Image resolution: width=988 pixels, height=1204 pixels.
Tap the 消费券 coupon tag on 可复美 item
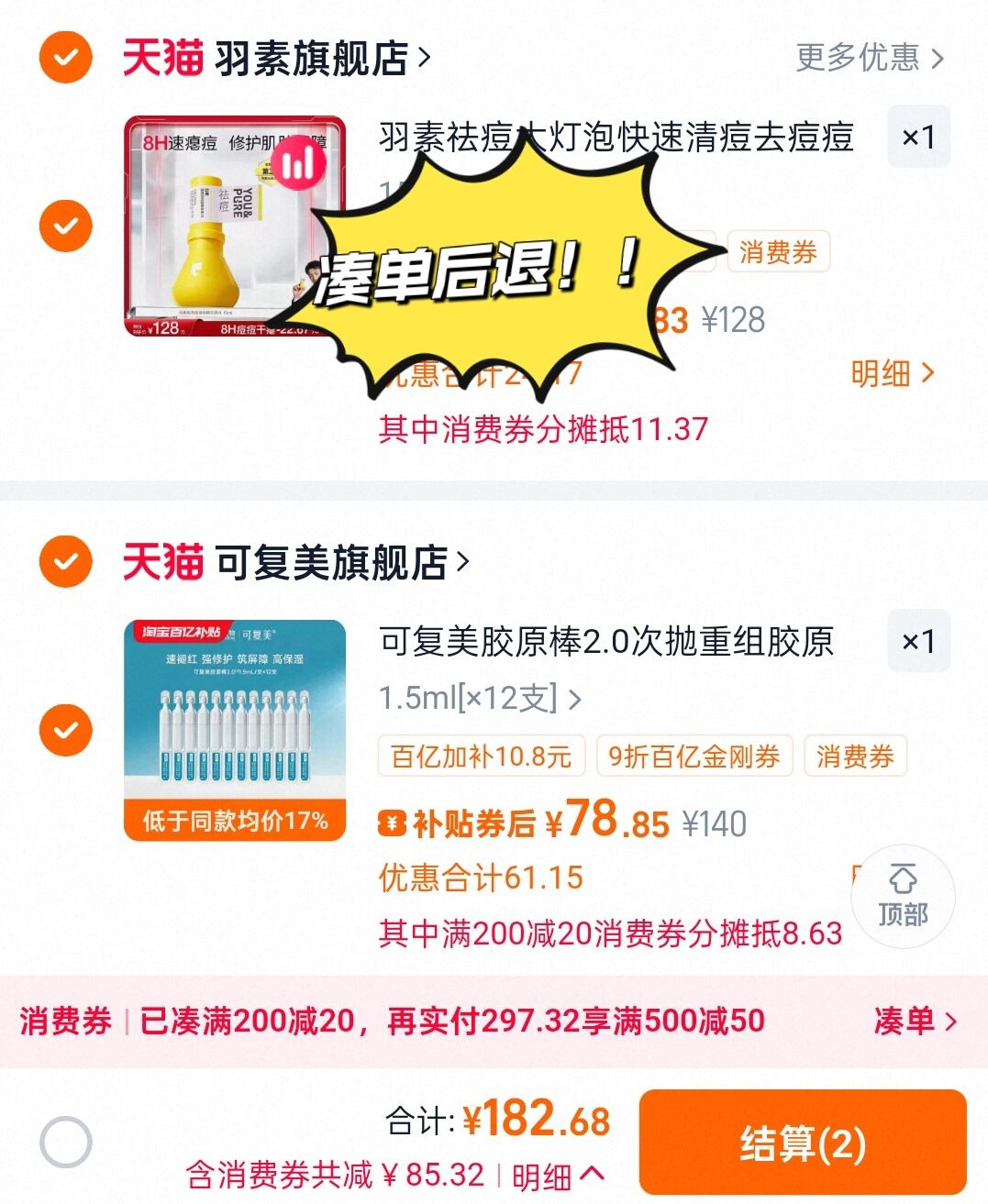(x=855, y=756)
